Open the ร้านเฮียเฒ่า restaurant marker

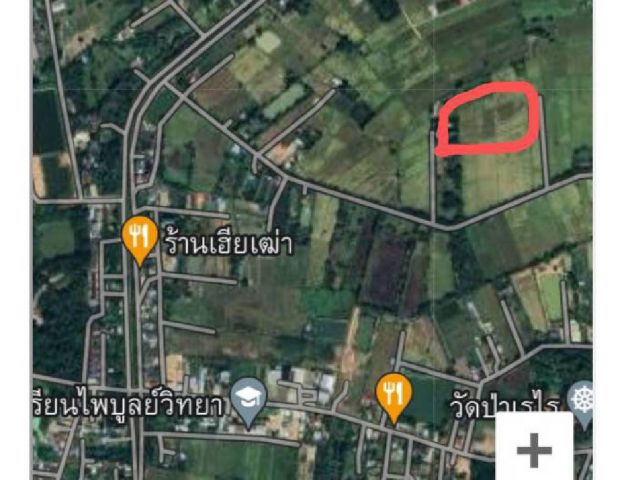[139, 238]
